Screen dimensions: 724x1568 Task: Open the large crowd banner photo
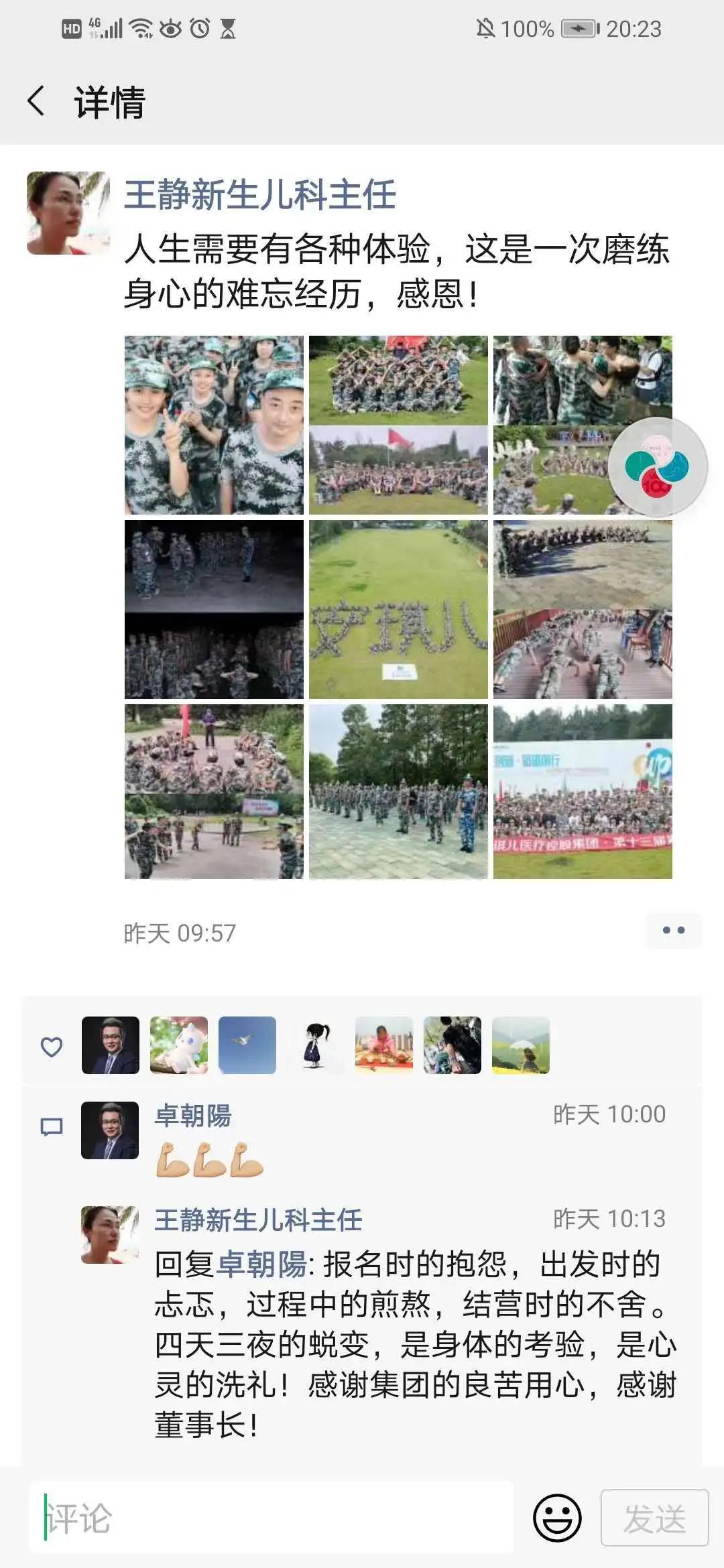[583, 791]
